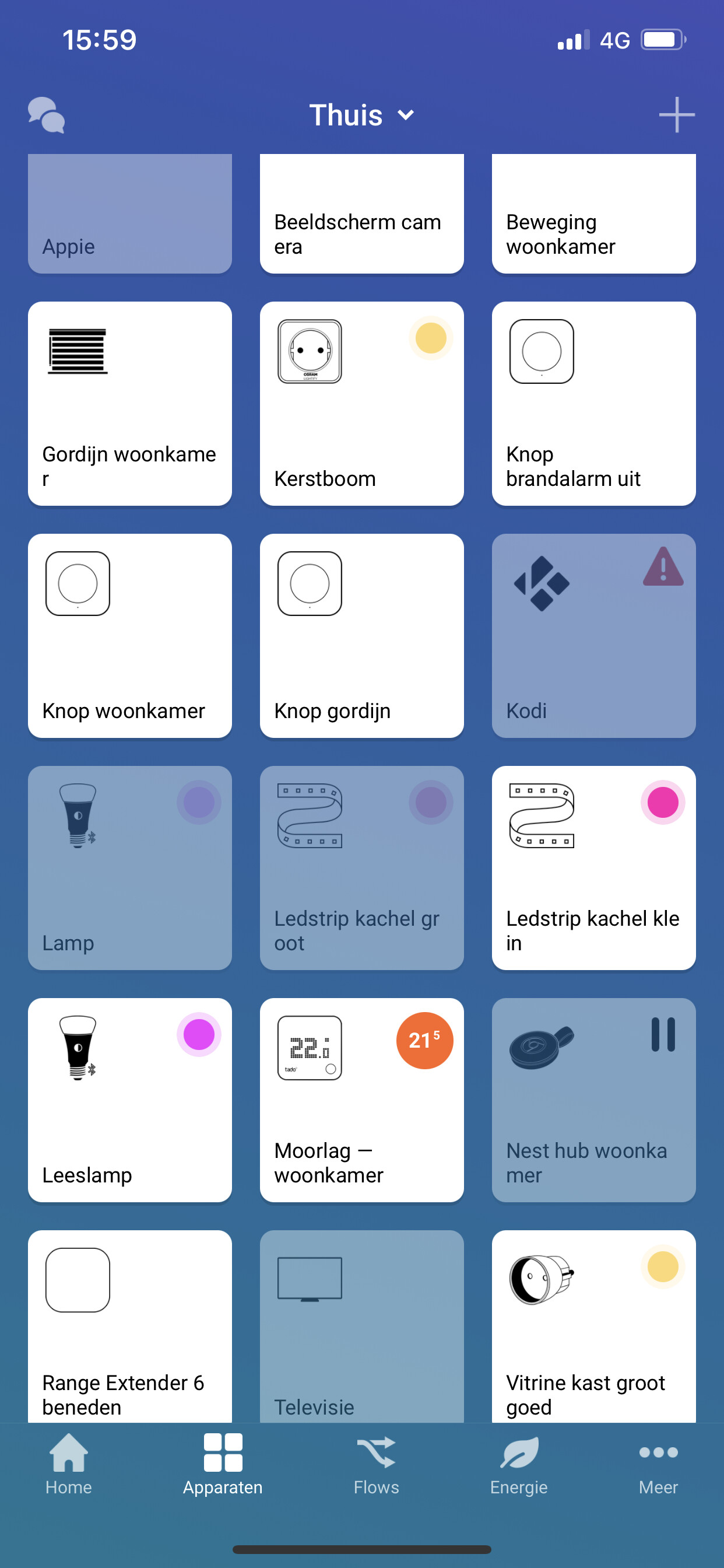Tap the Gordijn woonkamer tile
Viewport: 724px width, 1568px height.
tap(129, 404)
